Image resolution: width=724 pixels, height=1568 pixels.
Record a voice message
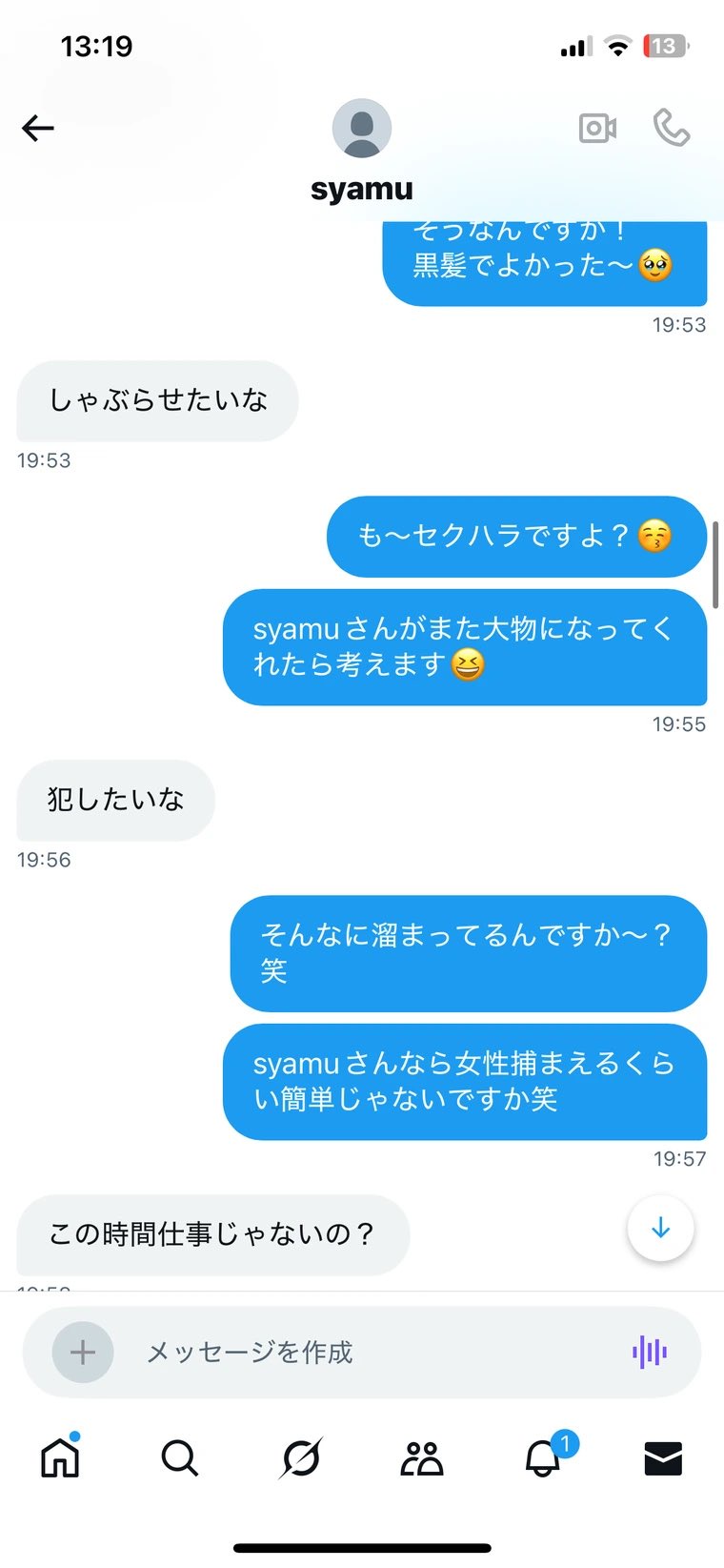click(649, 1352)
